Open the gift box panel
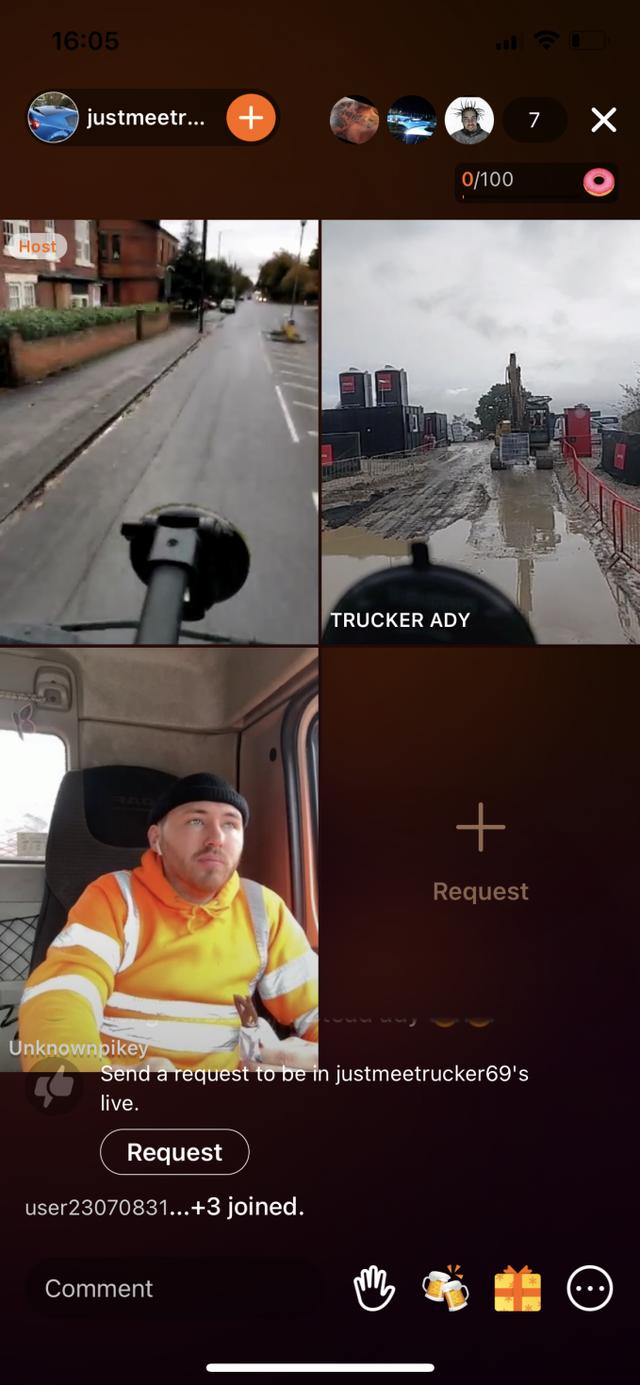The height and width of the screenshot is (1385, 640). pyautogui.click(x=517, y=1288)
